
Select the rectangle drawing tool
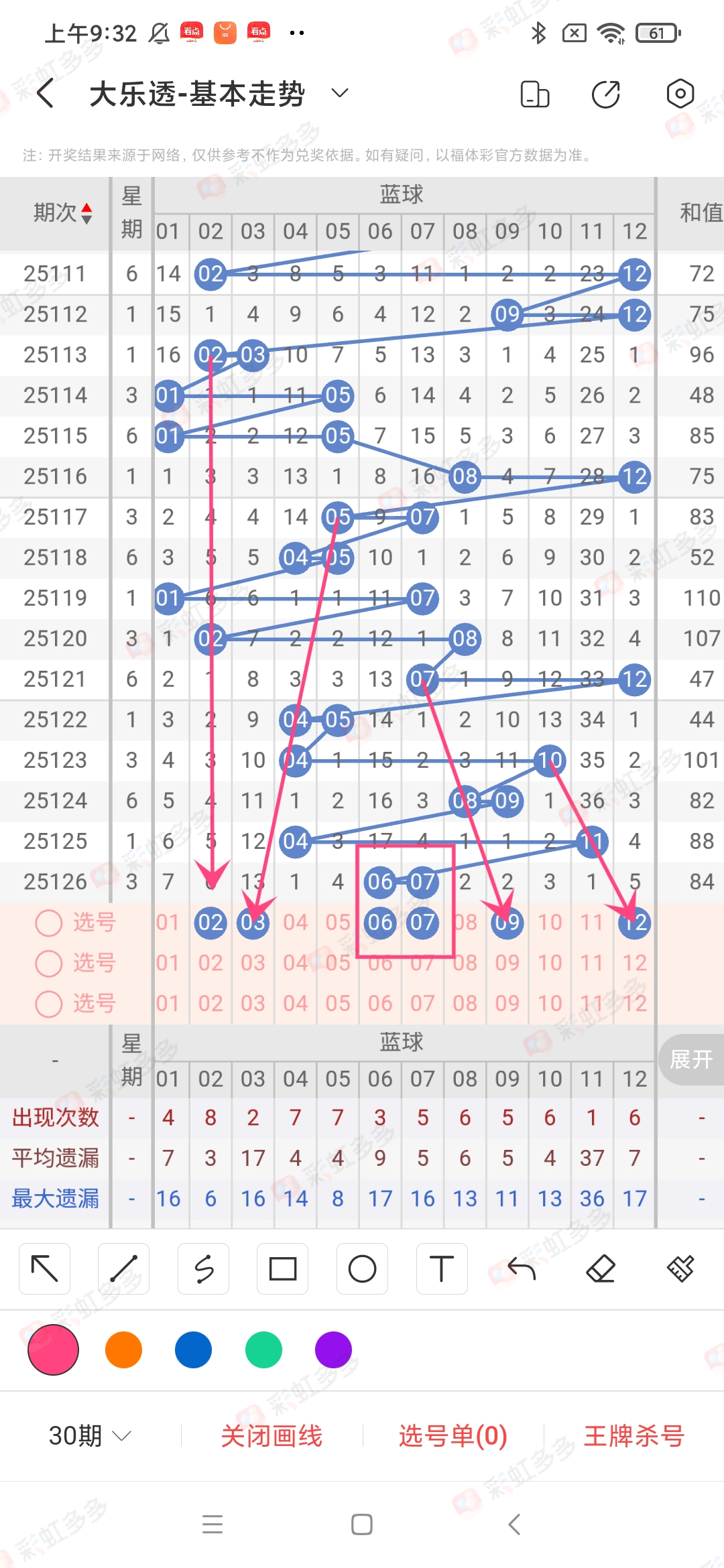coord(282,1268)
